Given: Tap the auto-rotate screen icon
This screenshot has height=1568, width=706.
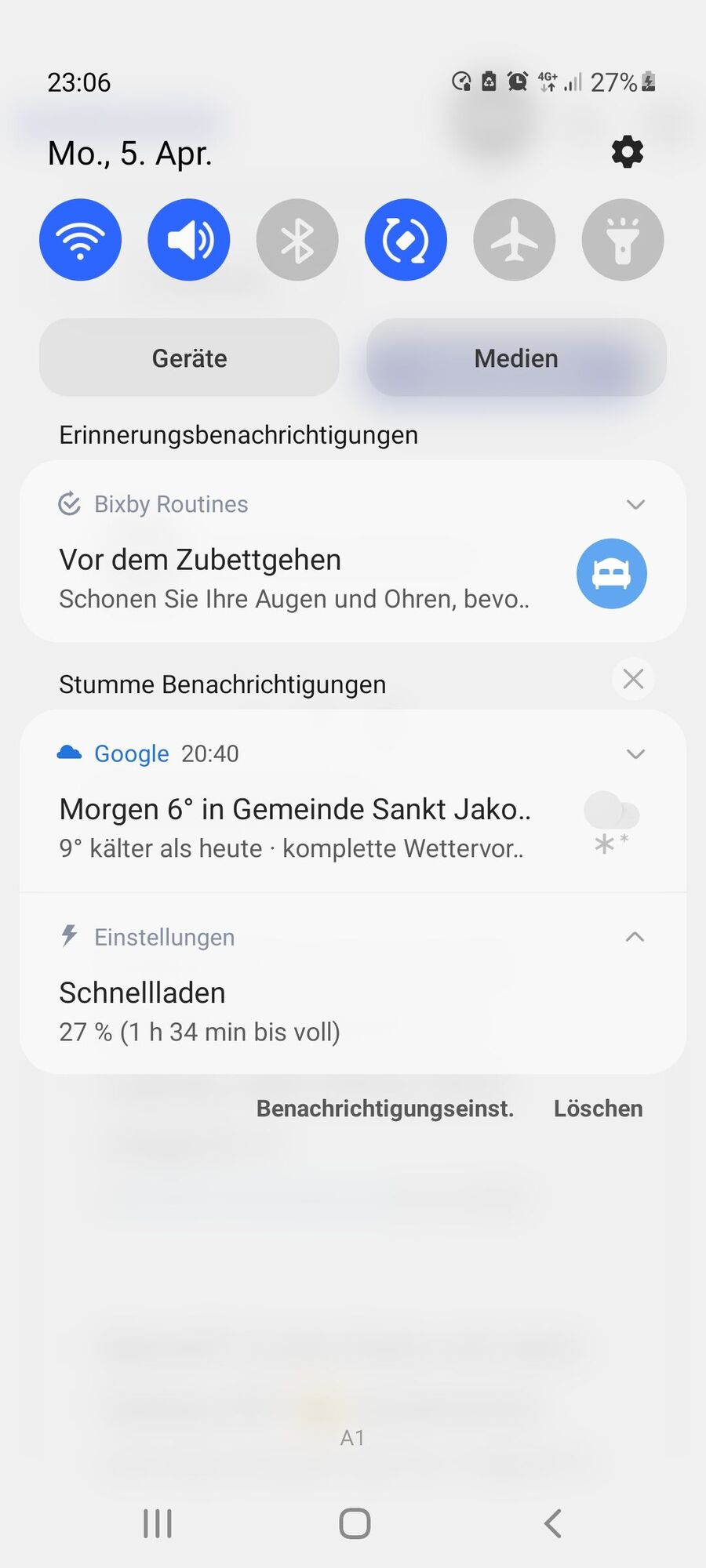Looking at the screenshot, I should [406, 239].
